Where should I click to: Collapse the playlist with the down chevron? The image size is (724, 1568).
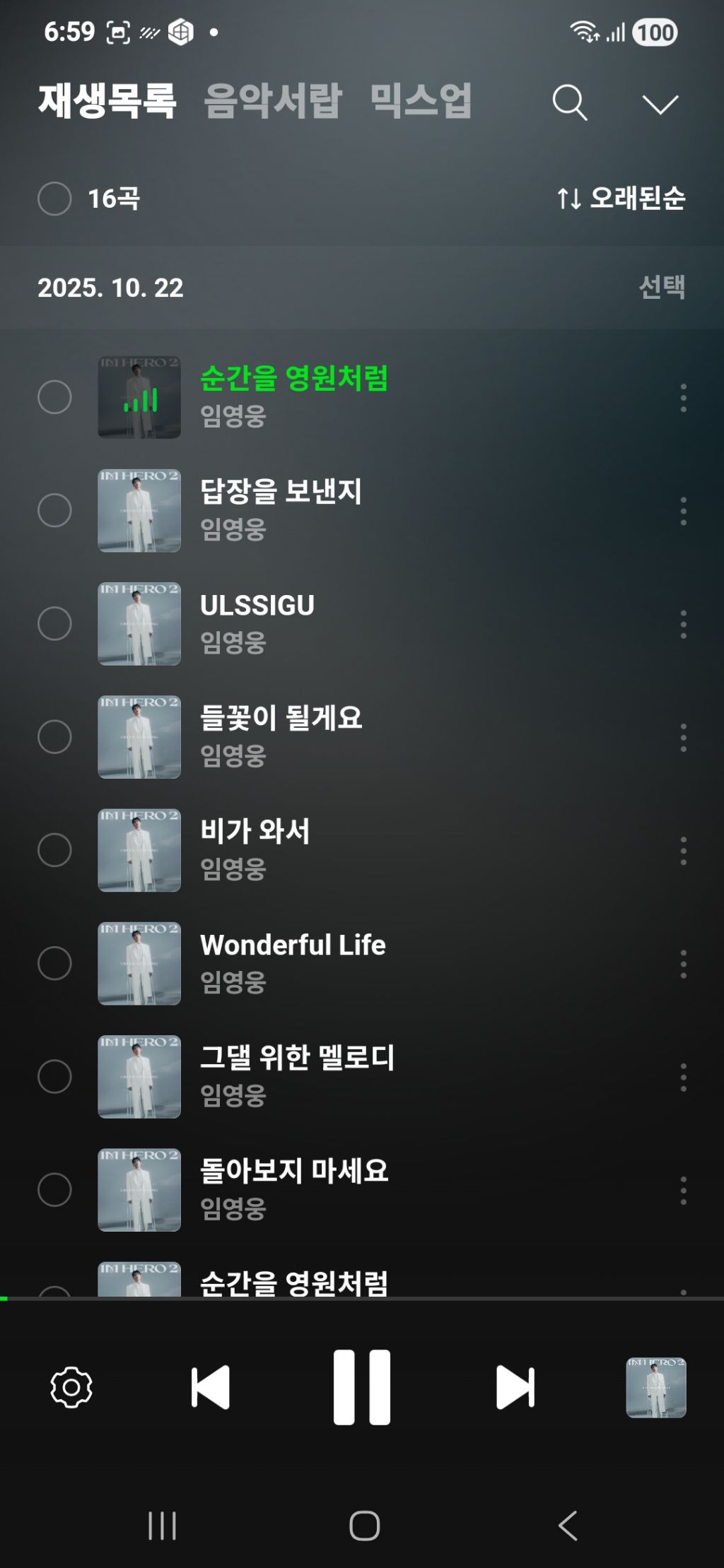[660, 105]
